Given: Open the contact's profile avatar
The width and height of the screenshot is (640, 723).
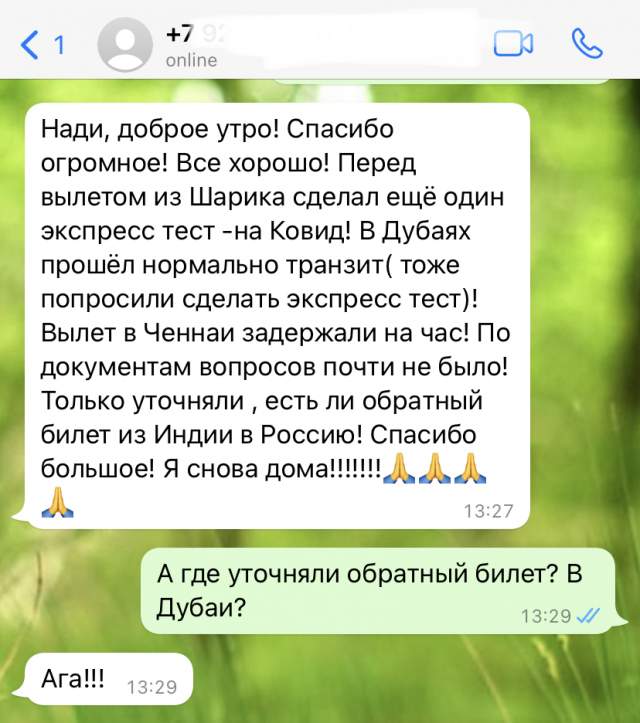Looking at the screenshot, I should click(x=127, y=44).
